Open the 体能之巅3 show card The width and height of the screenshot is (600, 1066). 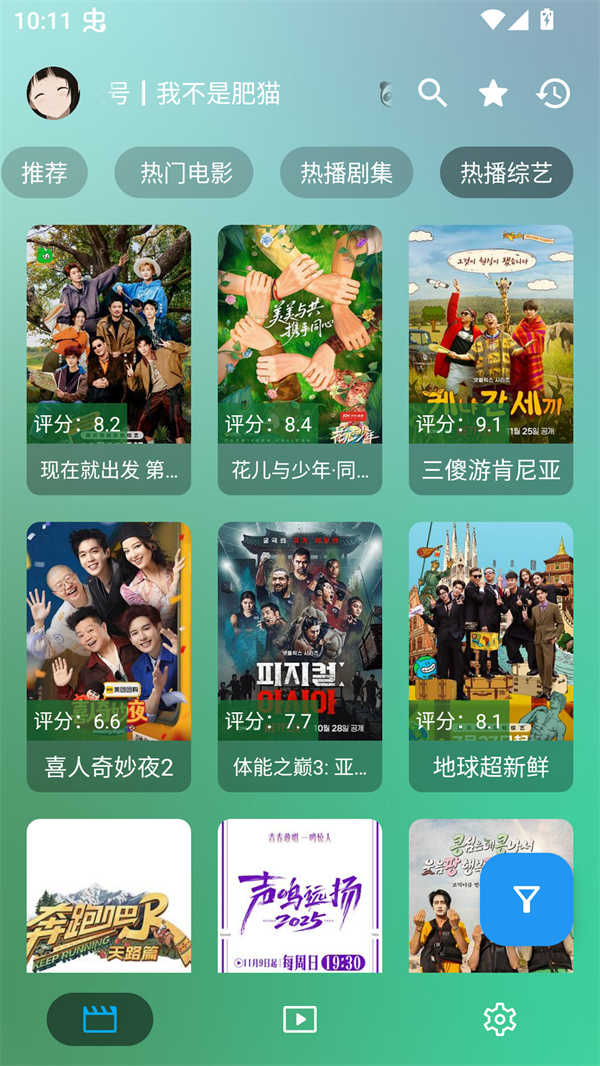tap(299, 656)
